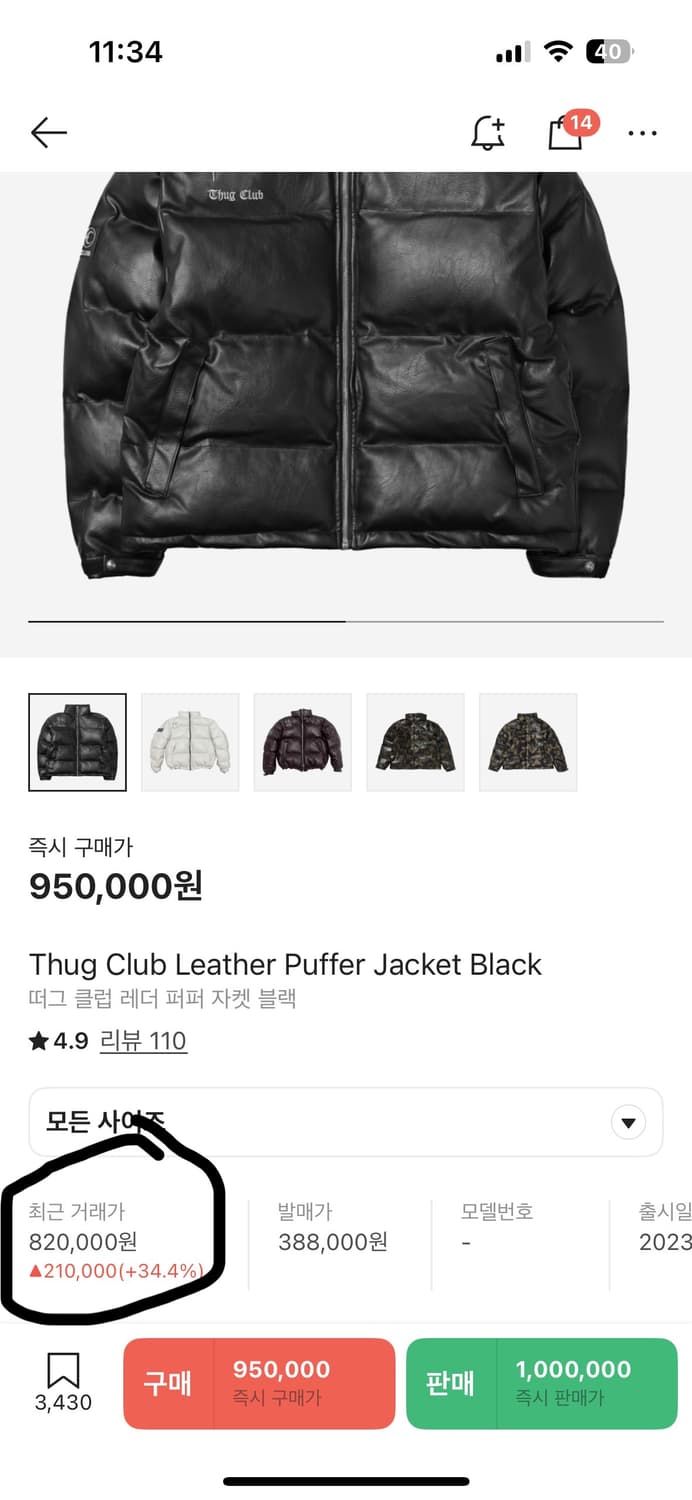692x1500 pixels.
Task: Bookmark this jacket to wishlist
Action: [x=63, y=1382]
